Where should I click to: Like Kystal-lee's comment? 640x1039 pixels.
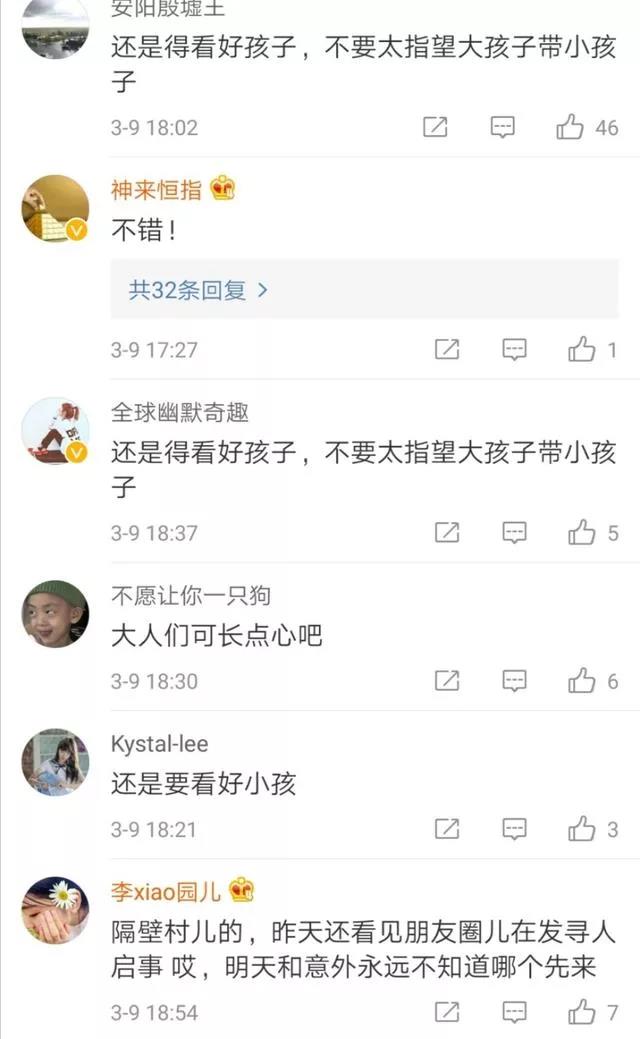coord(582,829)
